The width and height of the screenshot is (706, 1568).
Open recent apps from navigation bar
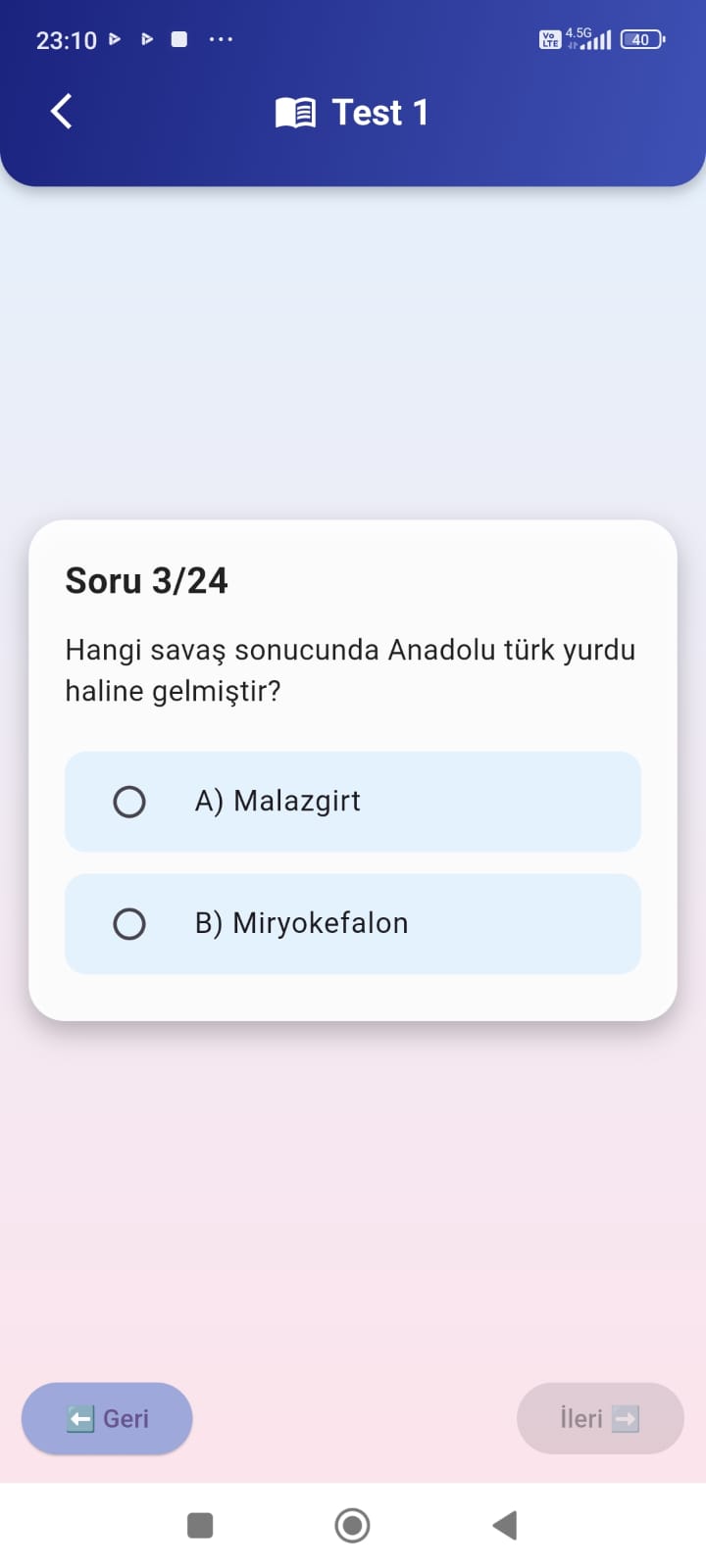(200, 1525)
